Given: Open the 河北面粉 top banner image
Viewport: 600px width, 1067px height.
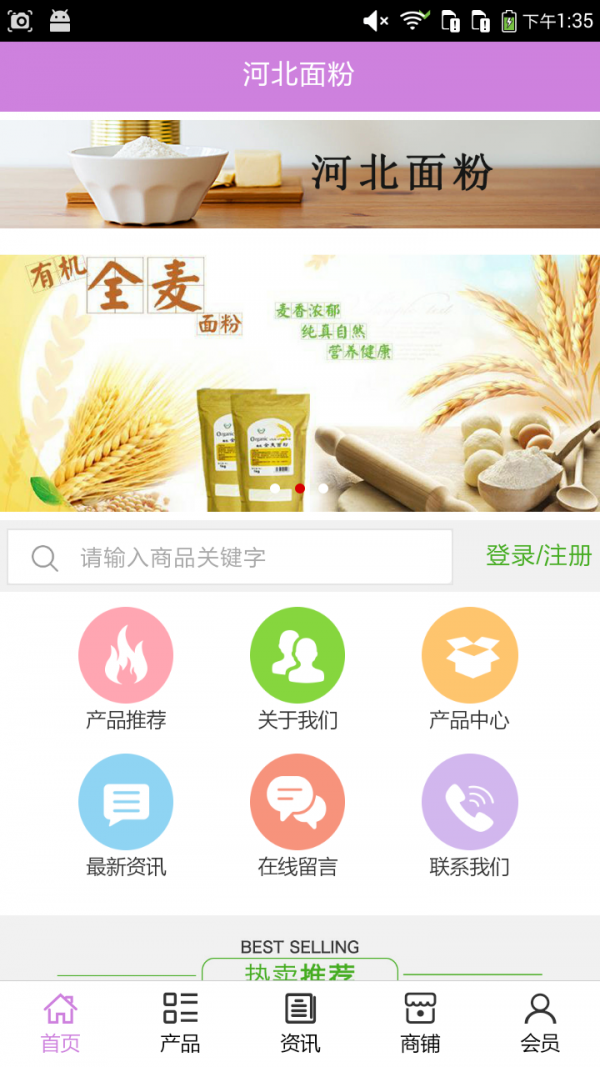Looking at the screenshot, I should pos(300,174).
